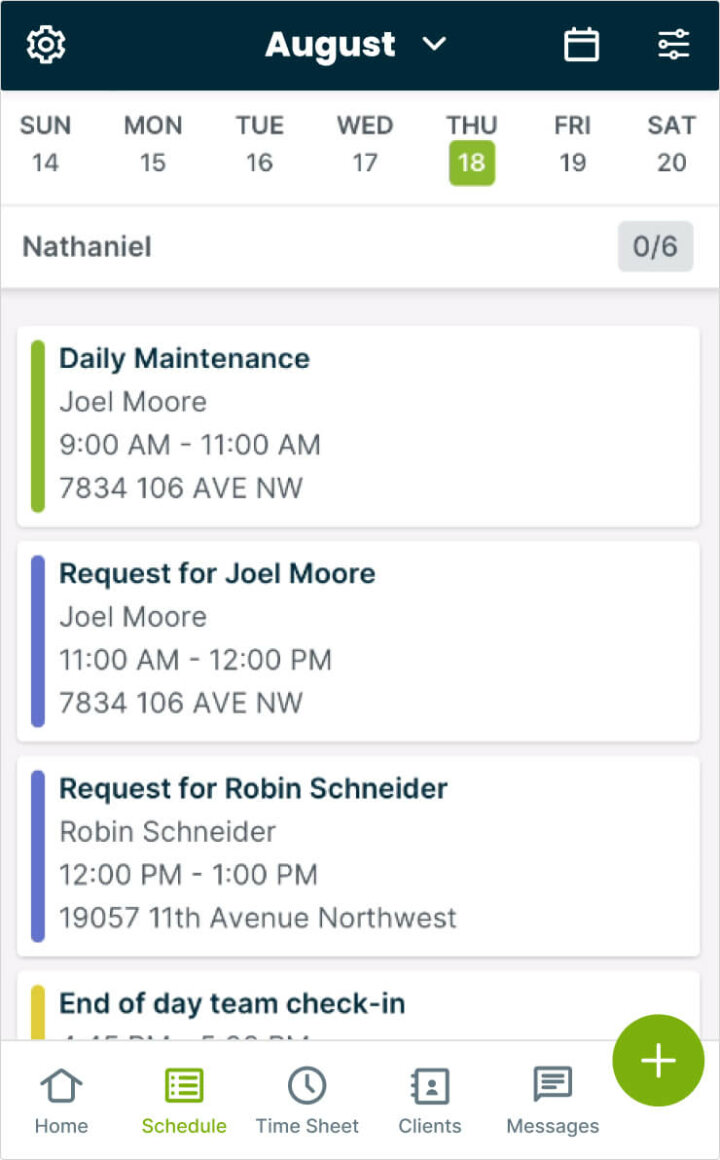Tap Nathaniel's 0/6 progress counter
Image resolution: width=720 pixels, height=1160 pixels.
[655, 246]
